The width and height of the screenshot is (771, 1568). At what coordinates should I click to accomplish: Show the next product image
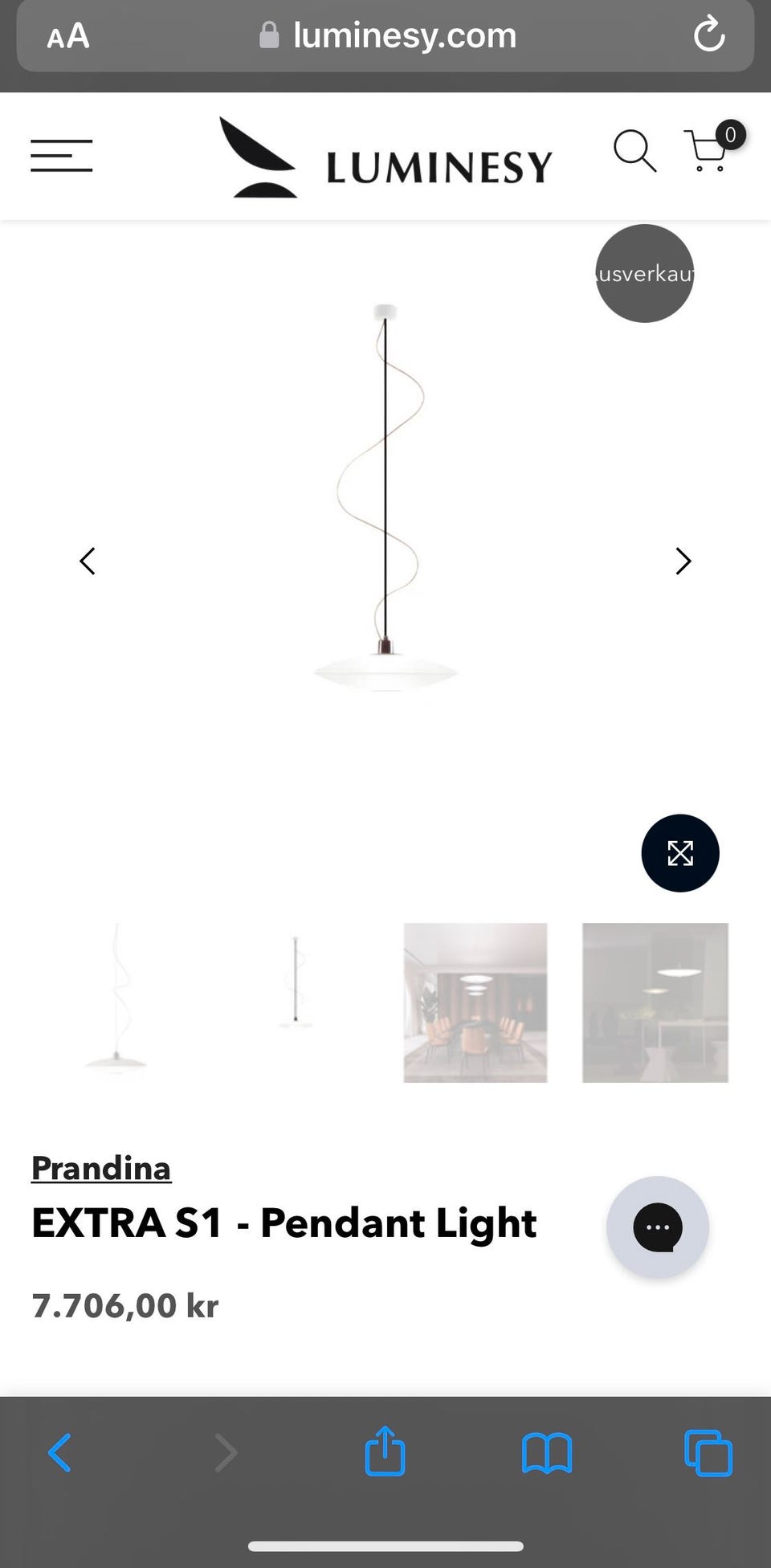682,561
